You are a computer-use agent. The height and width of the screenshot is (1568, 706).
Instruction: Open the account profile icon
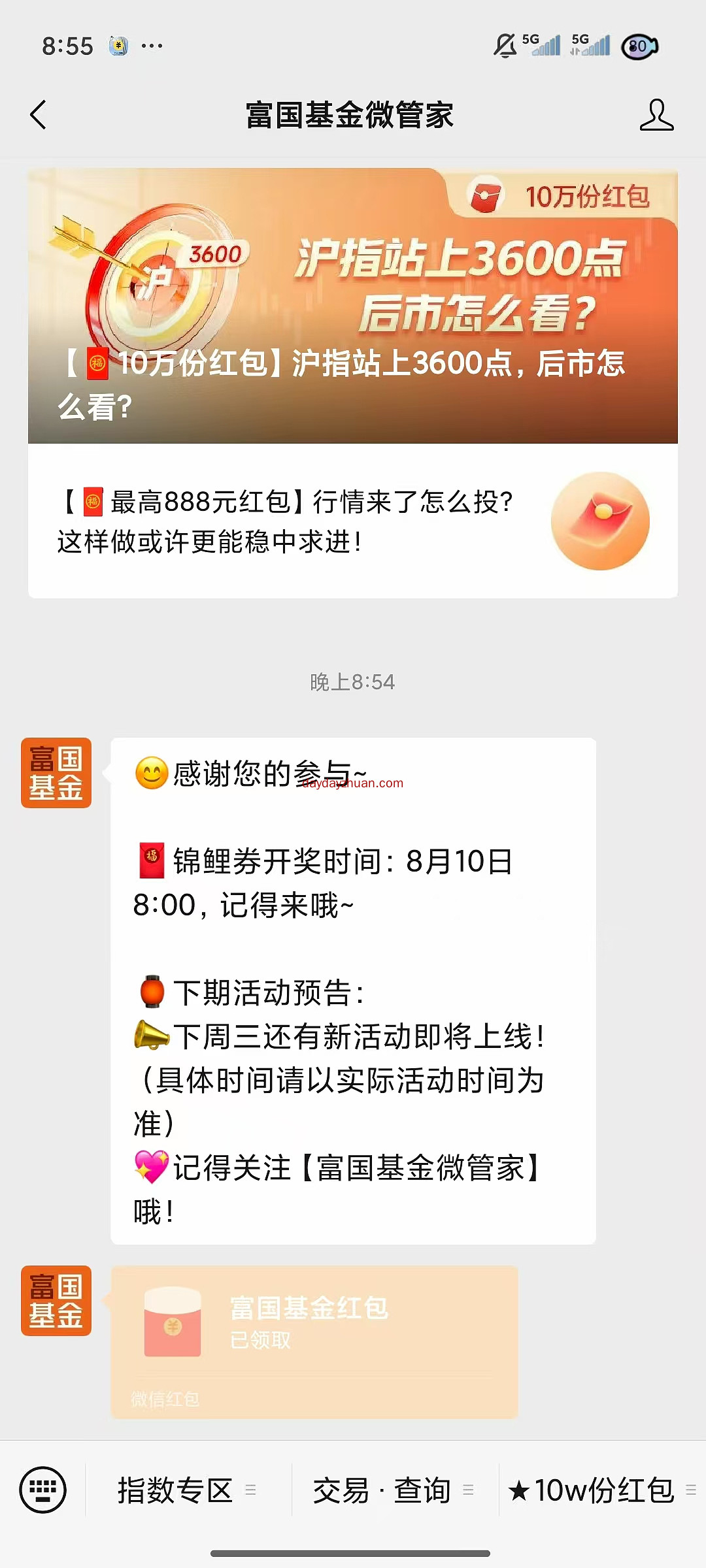656,115
